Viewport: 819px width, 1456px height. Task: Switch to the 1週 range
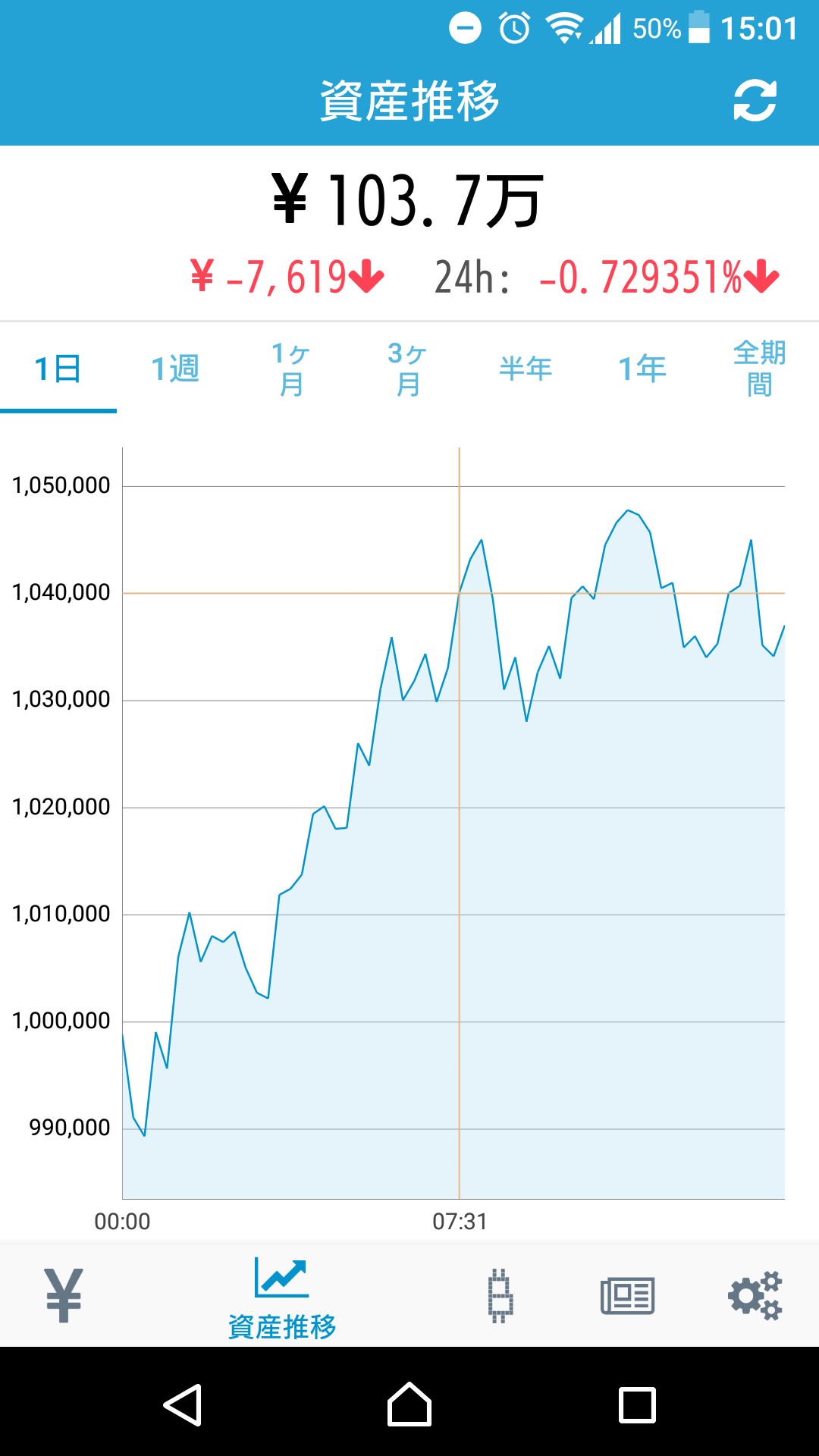(175, 369)
